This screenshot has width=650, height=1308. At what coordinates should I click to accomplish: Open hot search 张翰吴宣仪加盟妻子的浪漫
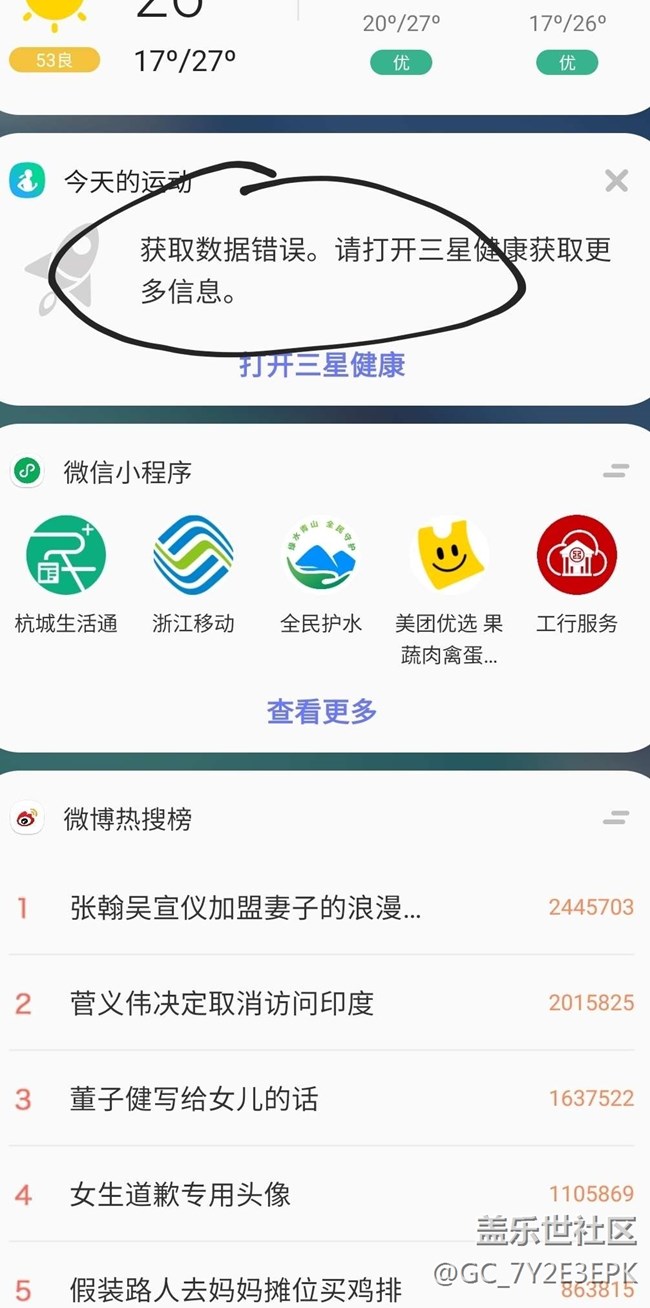tap(245, 907)
